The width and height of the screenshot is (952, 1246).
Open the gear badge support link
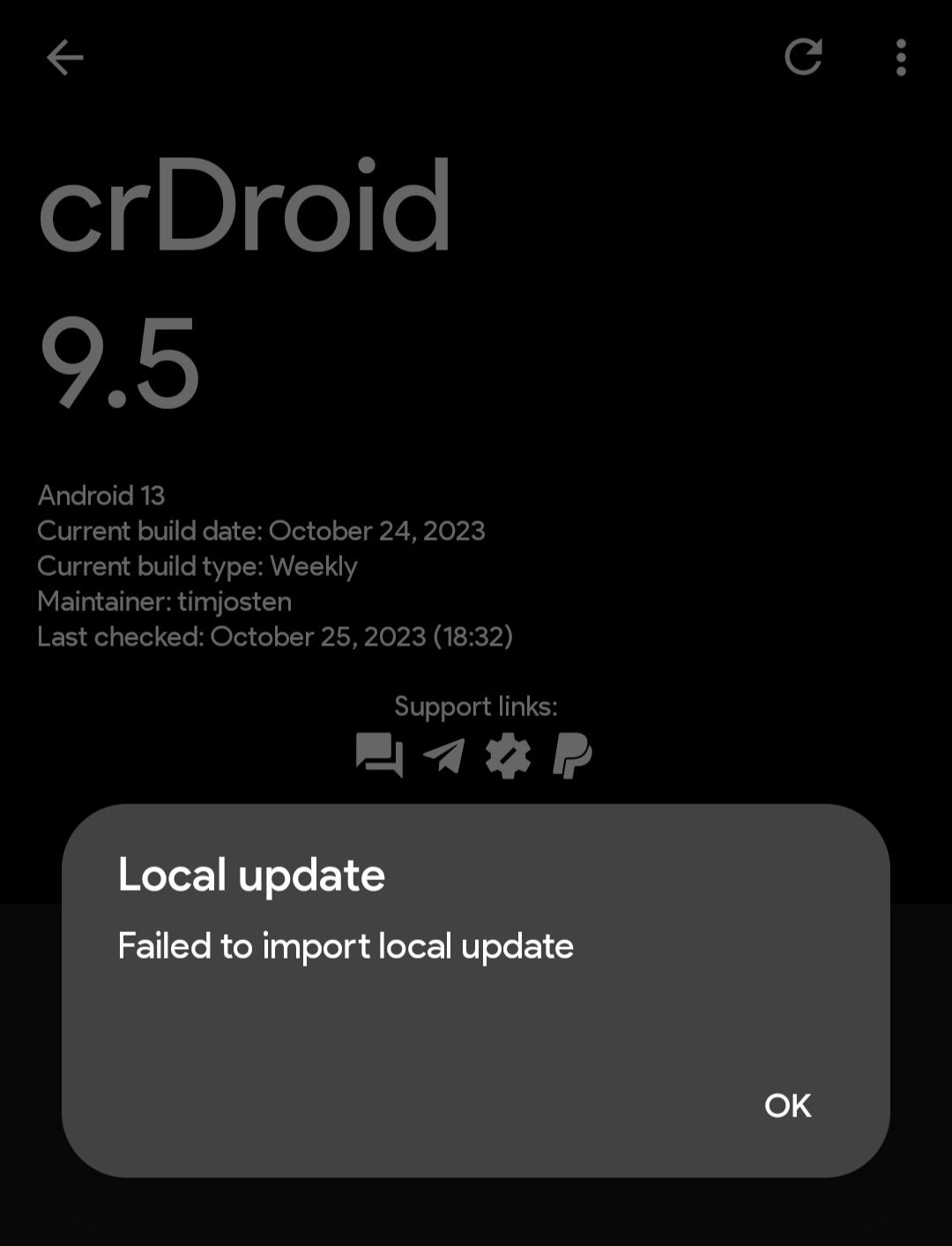click(x=509, y=756)
